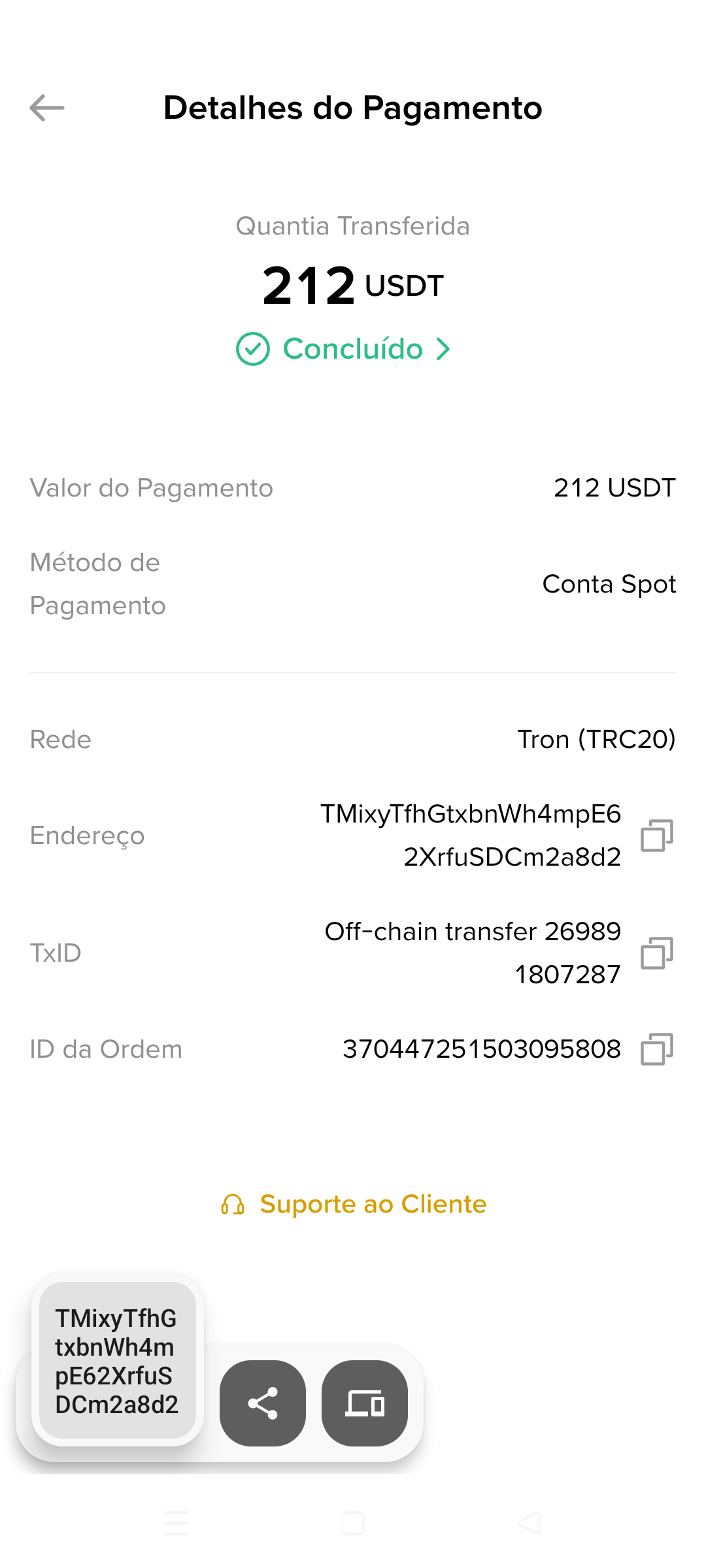This screenshot has height=1568, width=706.
Task: Share the copied clipboard text
Action: (263, 1403)
